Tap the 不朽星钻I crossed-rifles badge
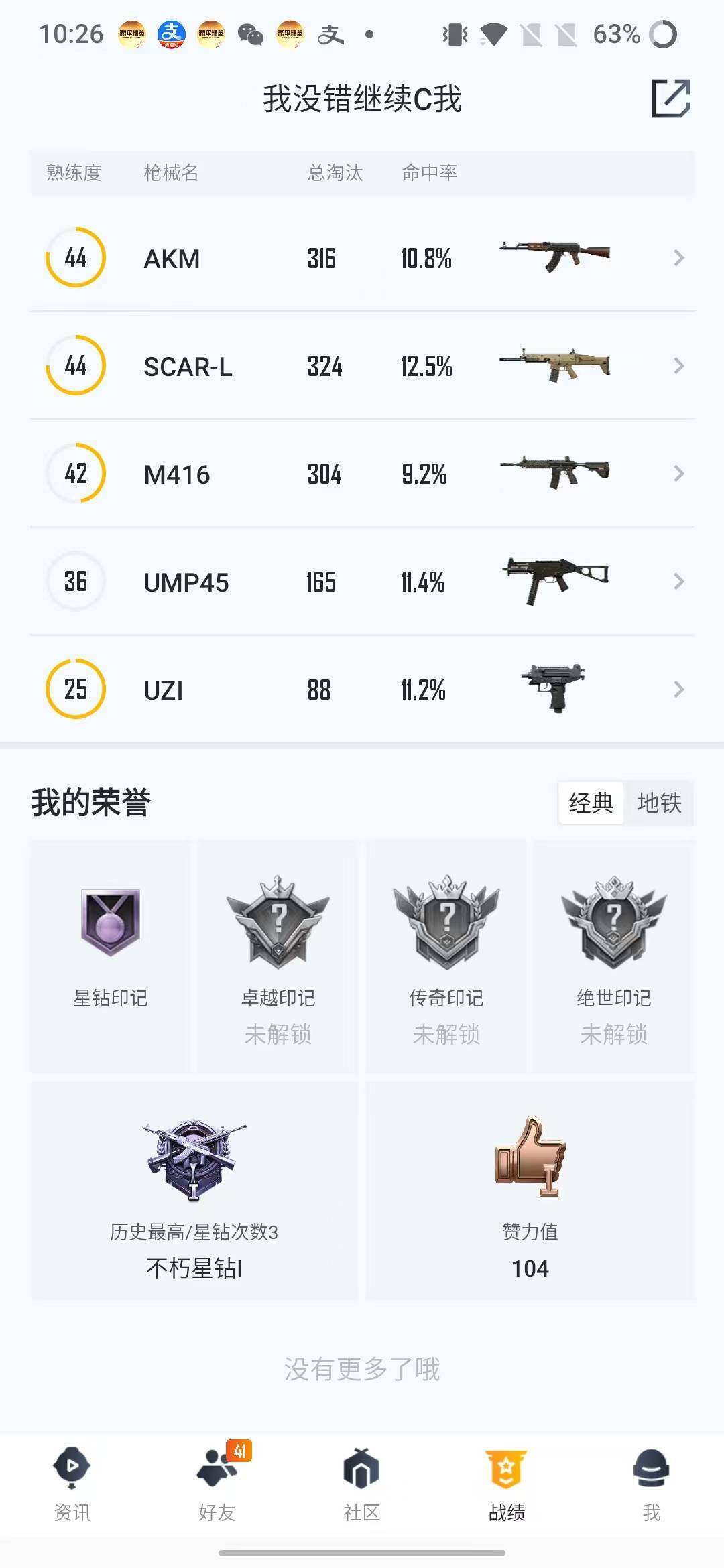 [x=194, y=1159]
